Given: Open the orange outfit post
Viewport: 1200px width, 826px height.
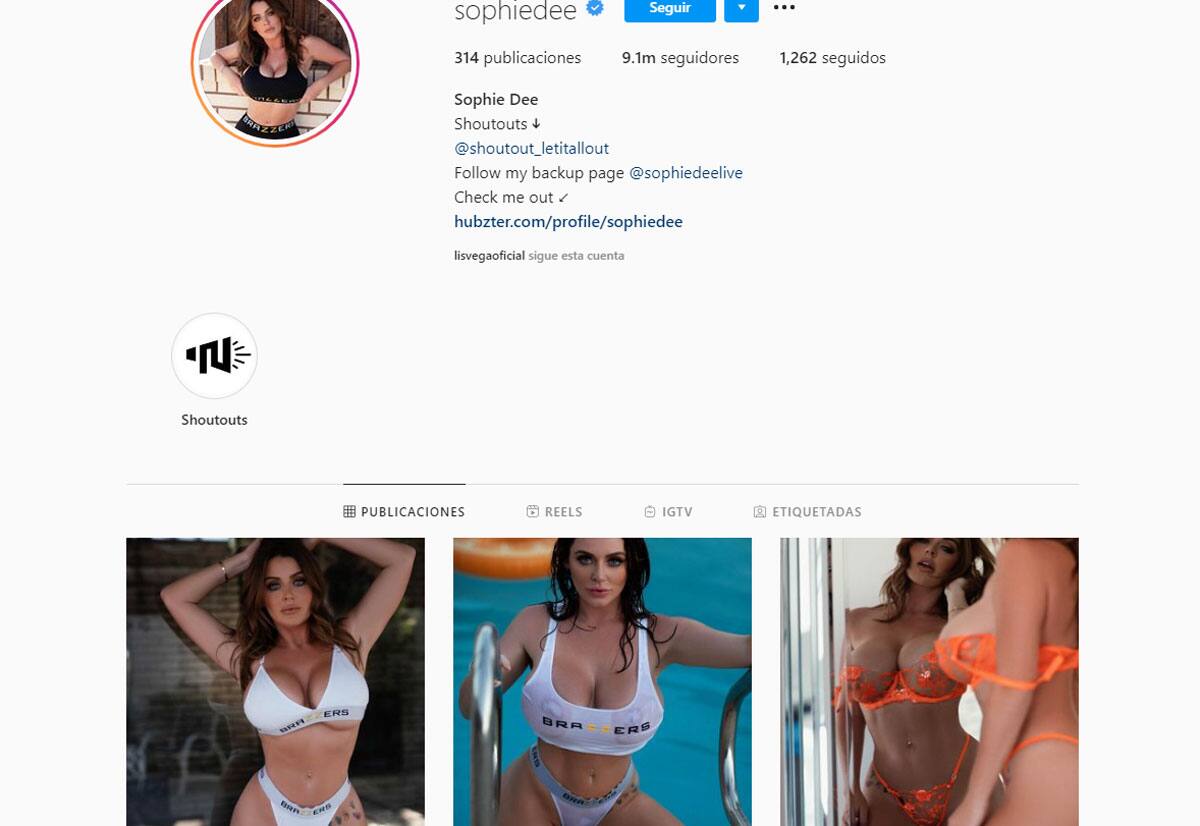Looking at the screenshot, I should coord(929,682).
